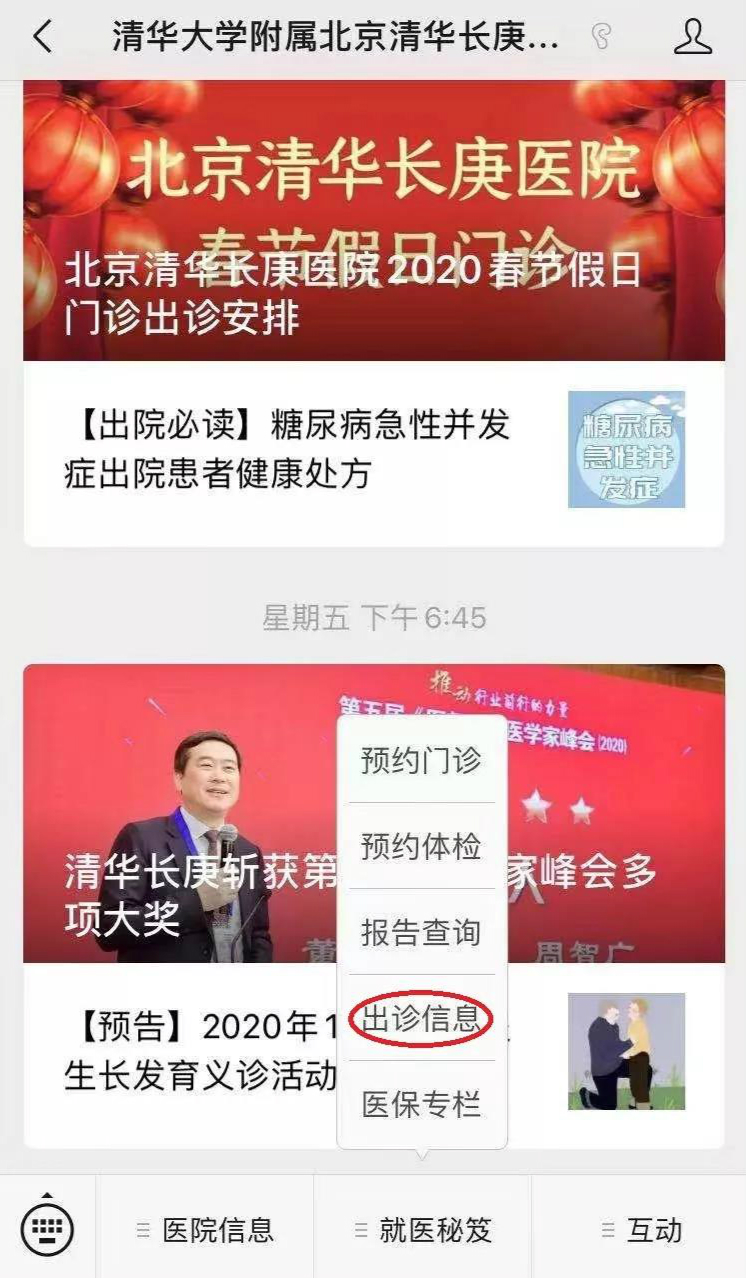Open 医保专栏 from the popup menu

[421, 1104]
